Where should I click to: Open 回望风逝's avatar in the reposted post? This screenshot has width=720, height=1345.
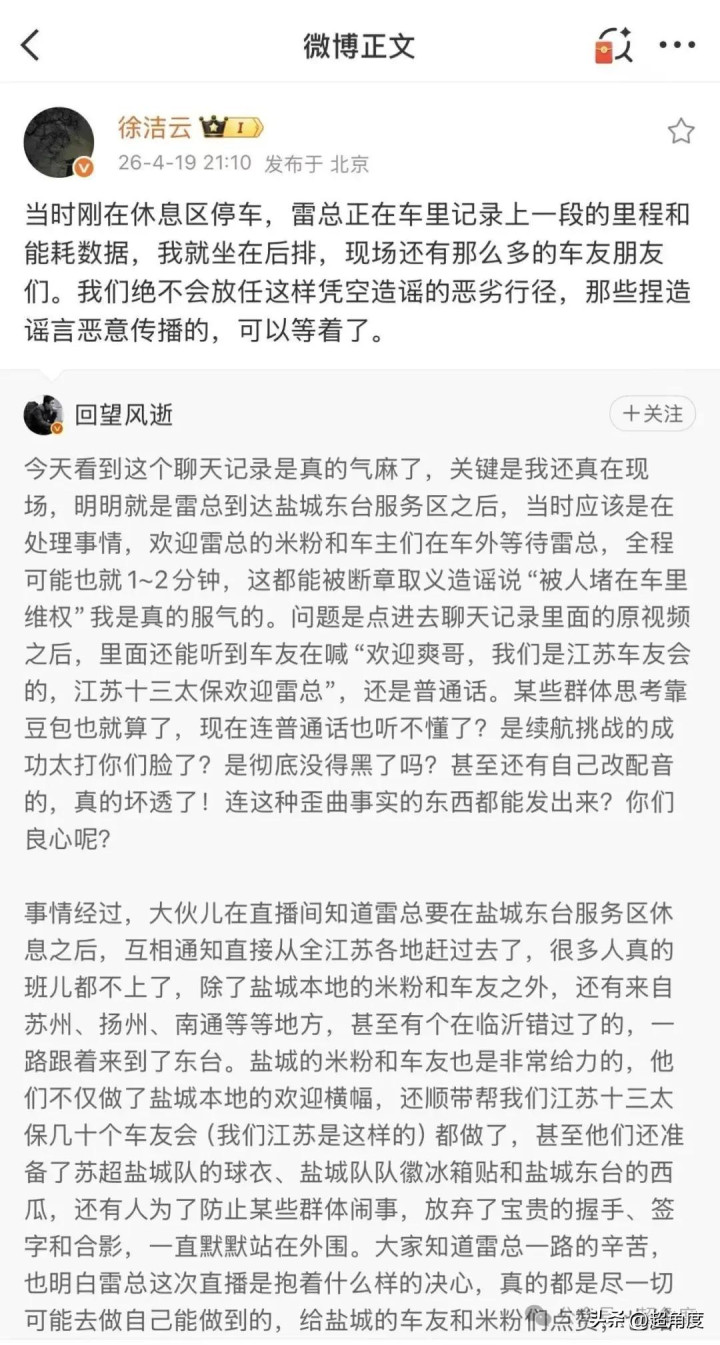pyautogui.click(x=43, y=414)
